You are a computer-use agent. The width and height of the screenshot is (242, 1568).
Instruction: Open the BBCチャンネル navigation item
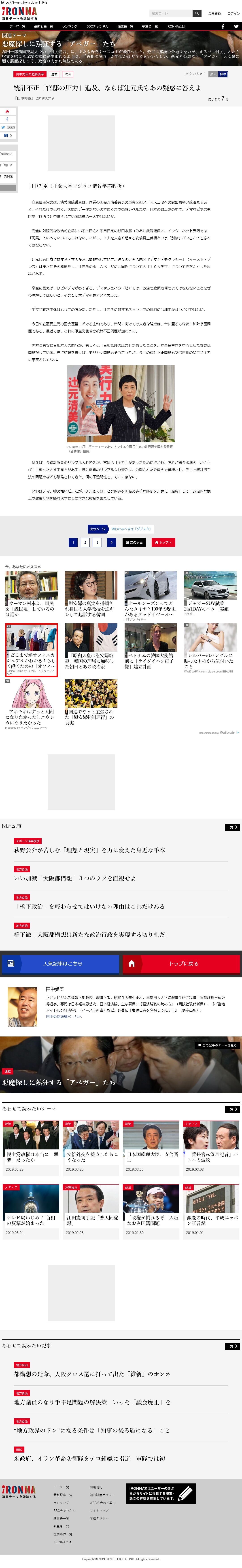tap(97, 26)
